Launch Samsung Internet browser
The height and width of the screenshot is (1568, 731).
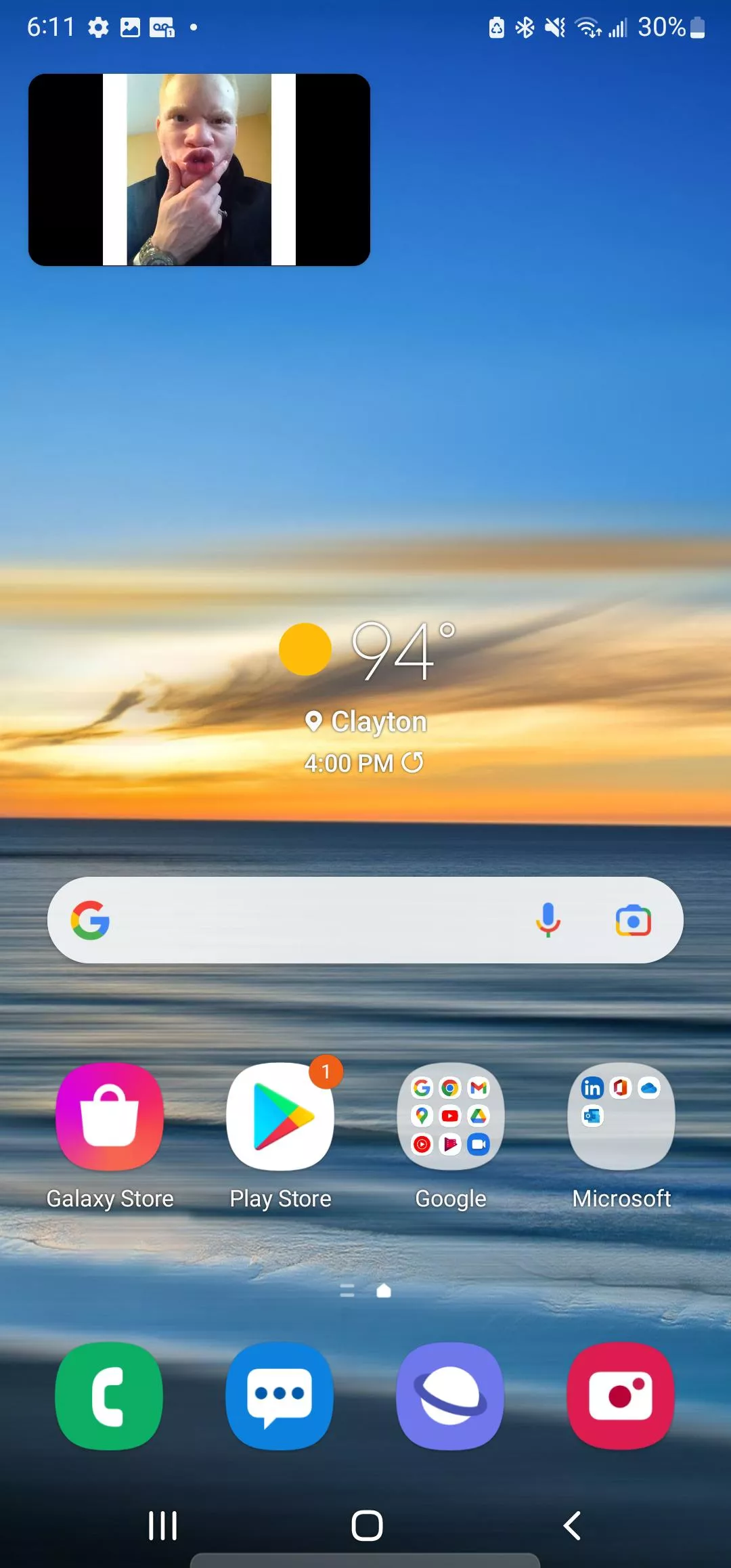pos(451,1396)
